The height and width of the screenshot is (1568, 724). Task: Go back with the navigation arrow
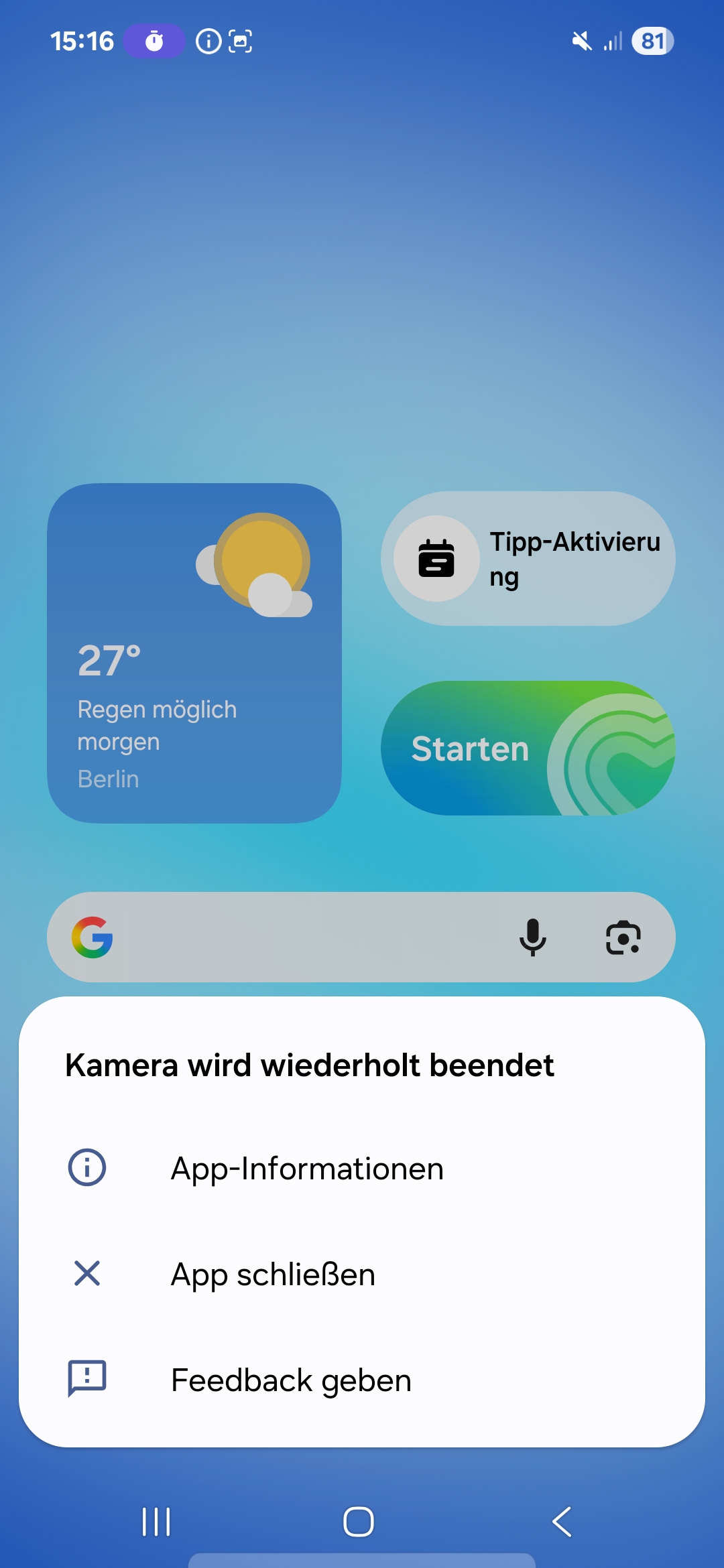pos(562,1522)
